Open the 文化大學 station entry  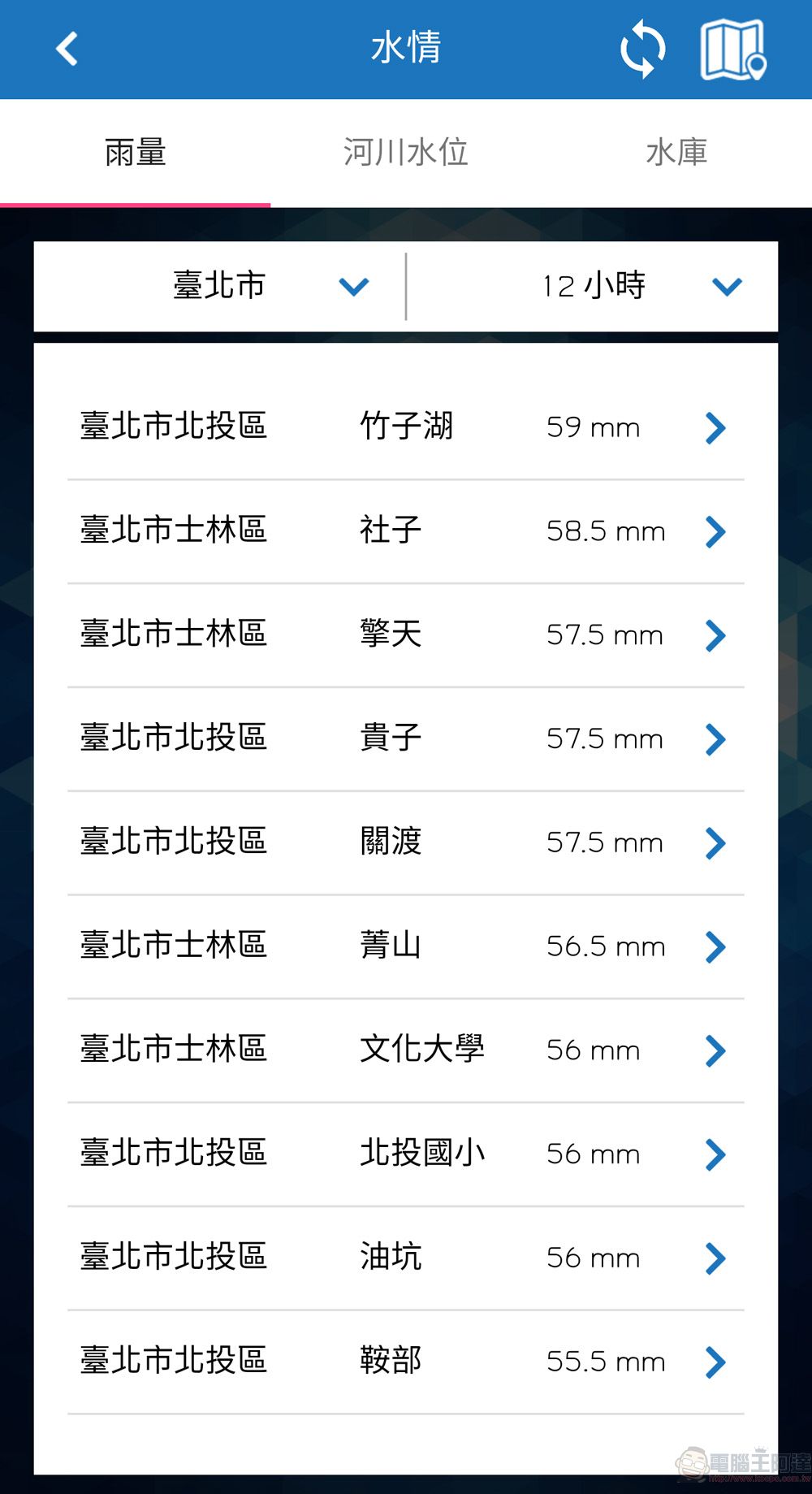click(405, 1050)
